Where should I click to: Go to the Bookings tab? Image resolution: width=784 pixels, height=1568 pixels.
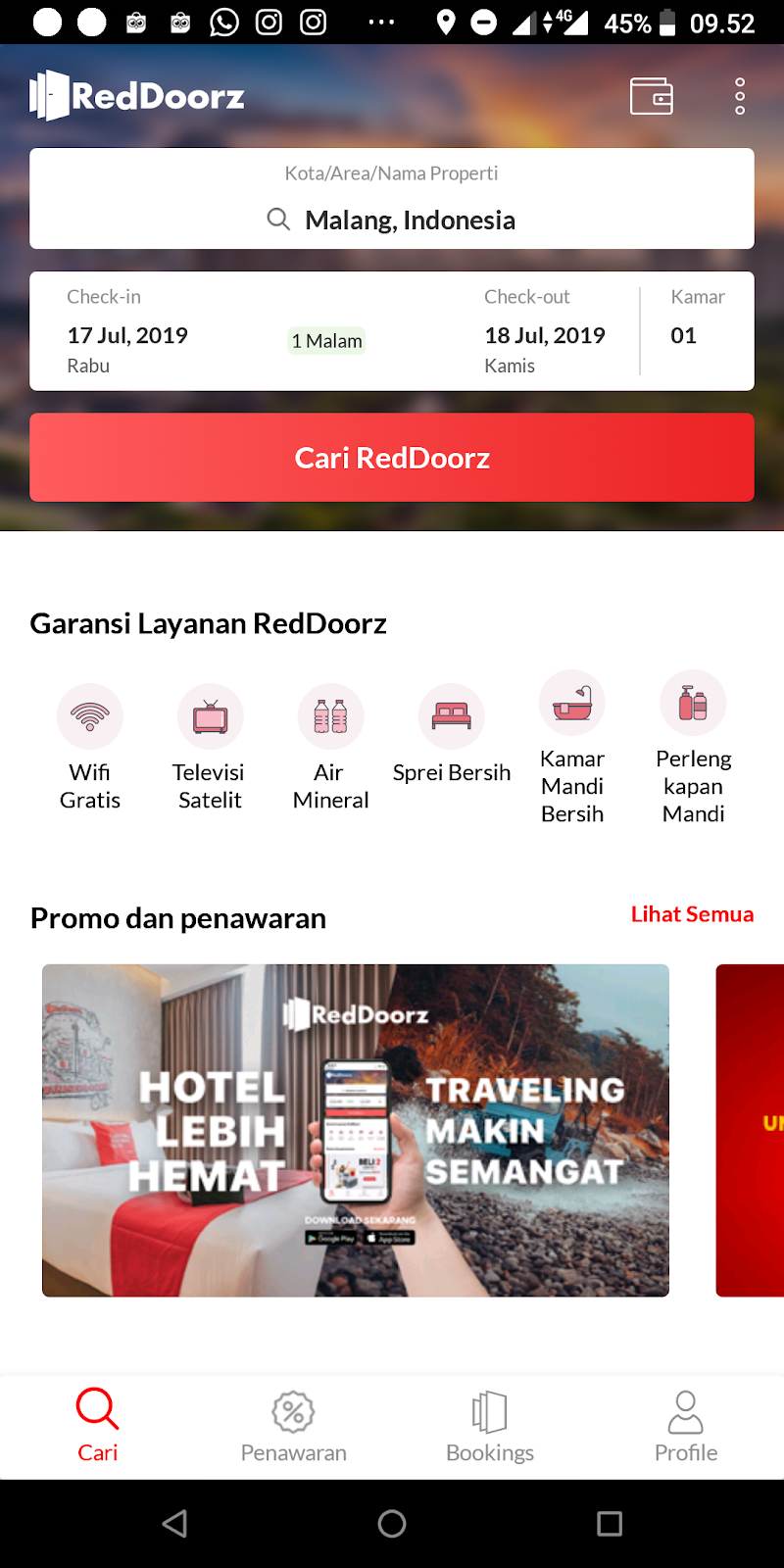pos(490,1426)
